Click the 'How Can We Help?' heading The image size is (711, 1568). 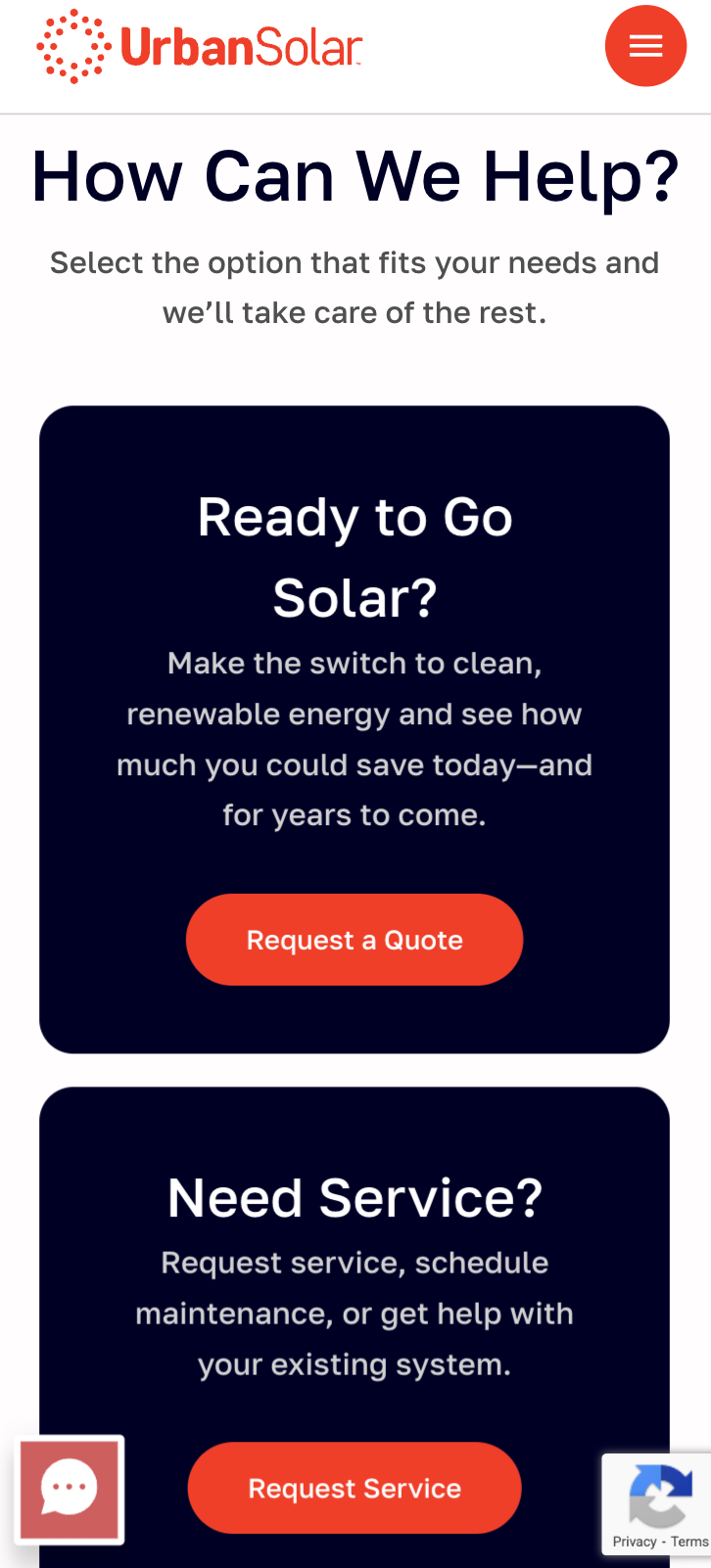coord(355,176)
